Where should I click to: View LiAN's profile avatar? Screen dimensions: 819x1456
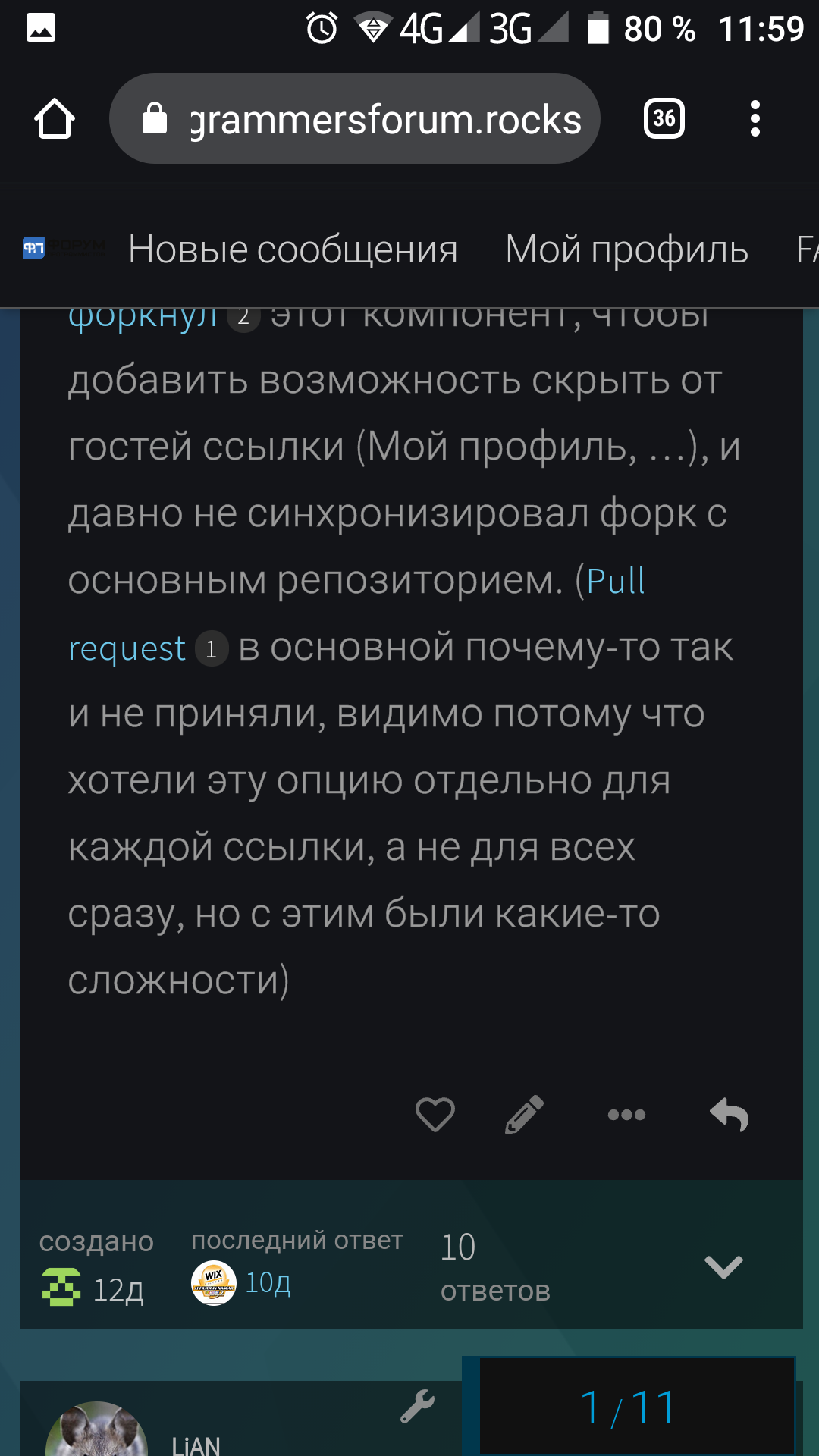point(96,1429)
